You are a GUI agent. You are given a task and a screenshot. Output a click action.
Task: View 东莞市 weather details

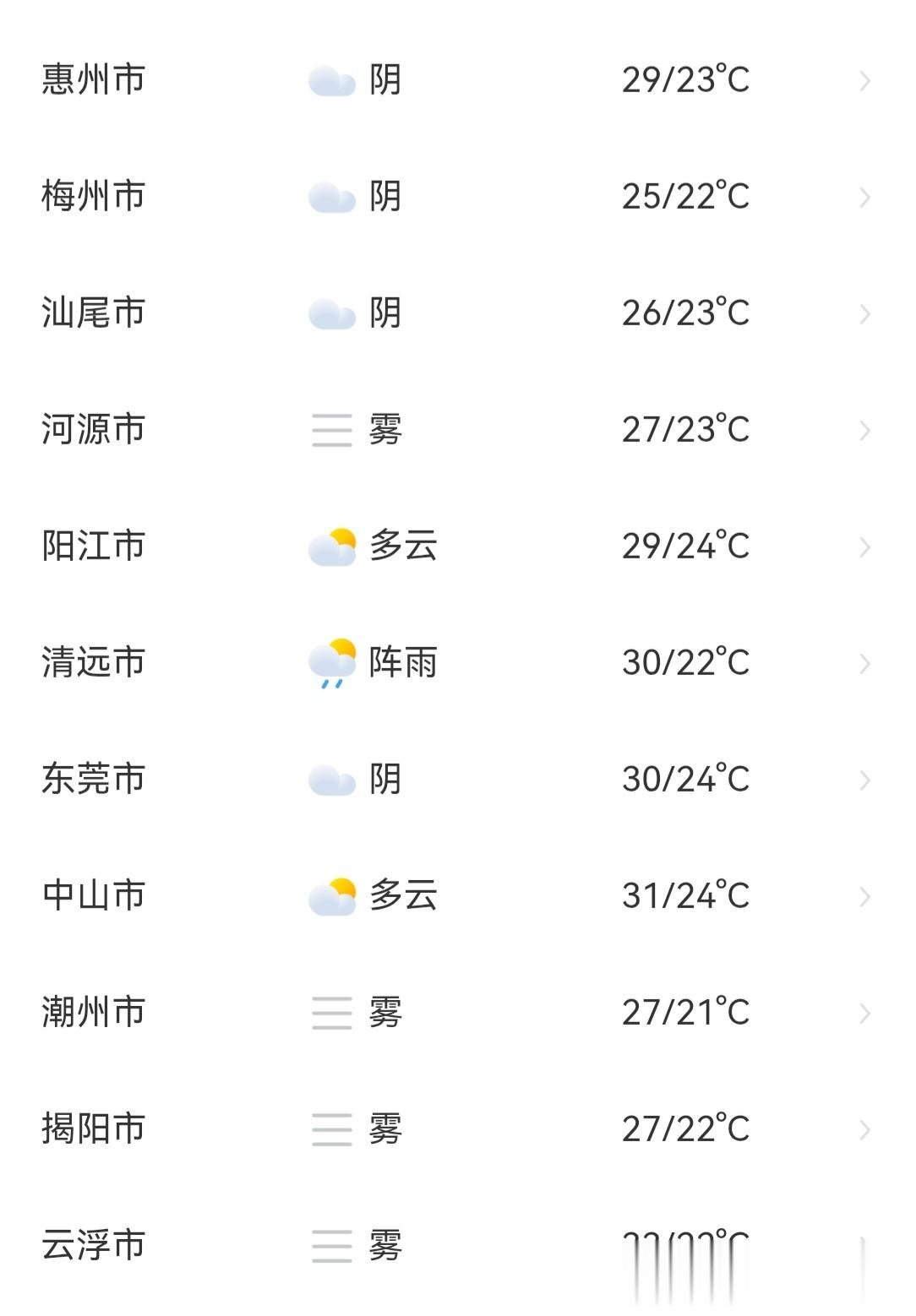(456, 780)
